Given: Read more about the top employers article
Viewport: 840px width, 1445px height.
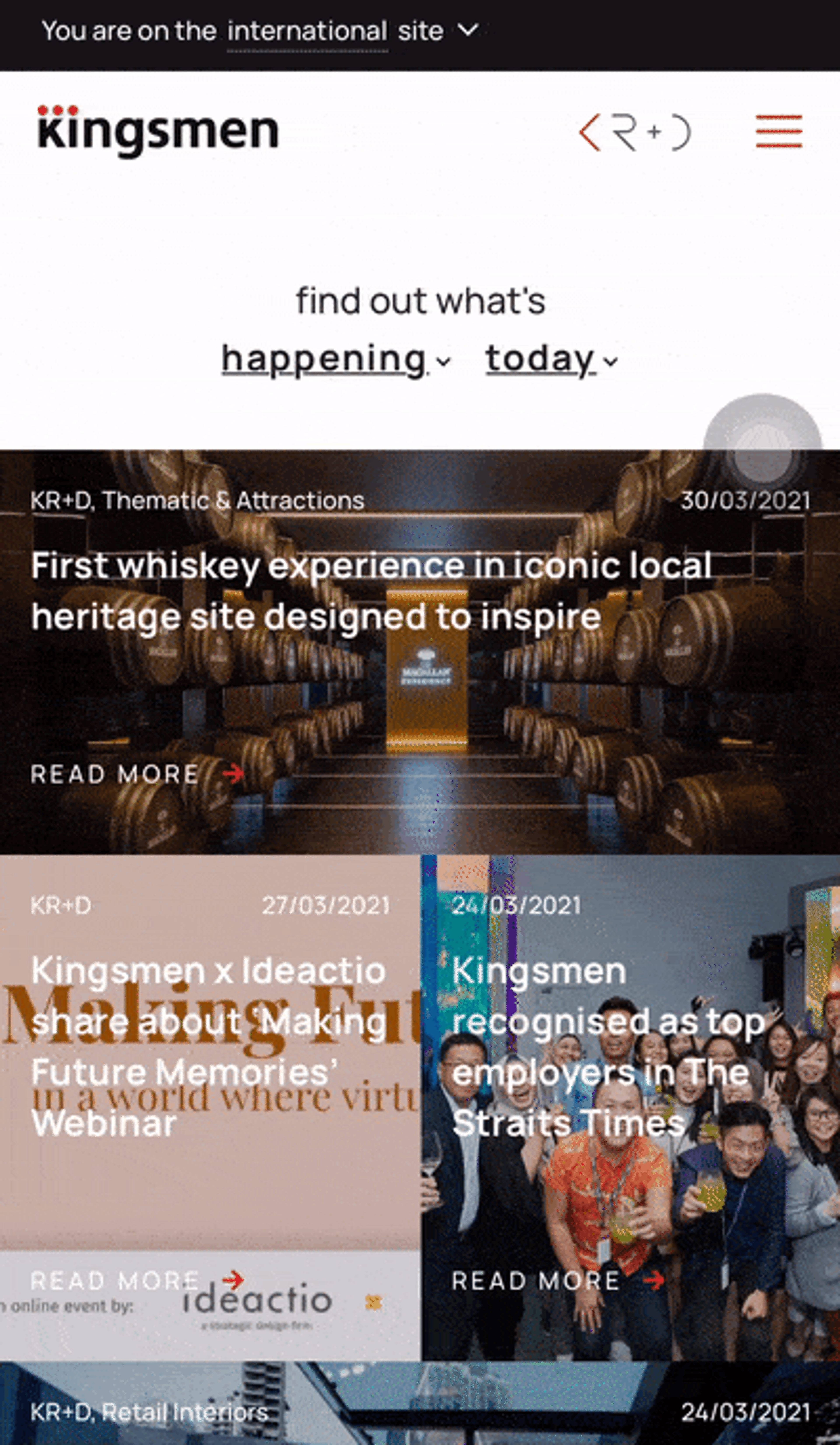Looking at the screenshot, I should click(557, 1280).
